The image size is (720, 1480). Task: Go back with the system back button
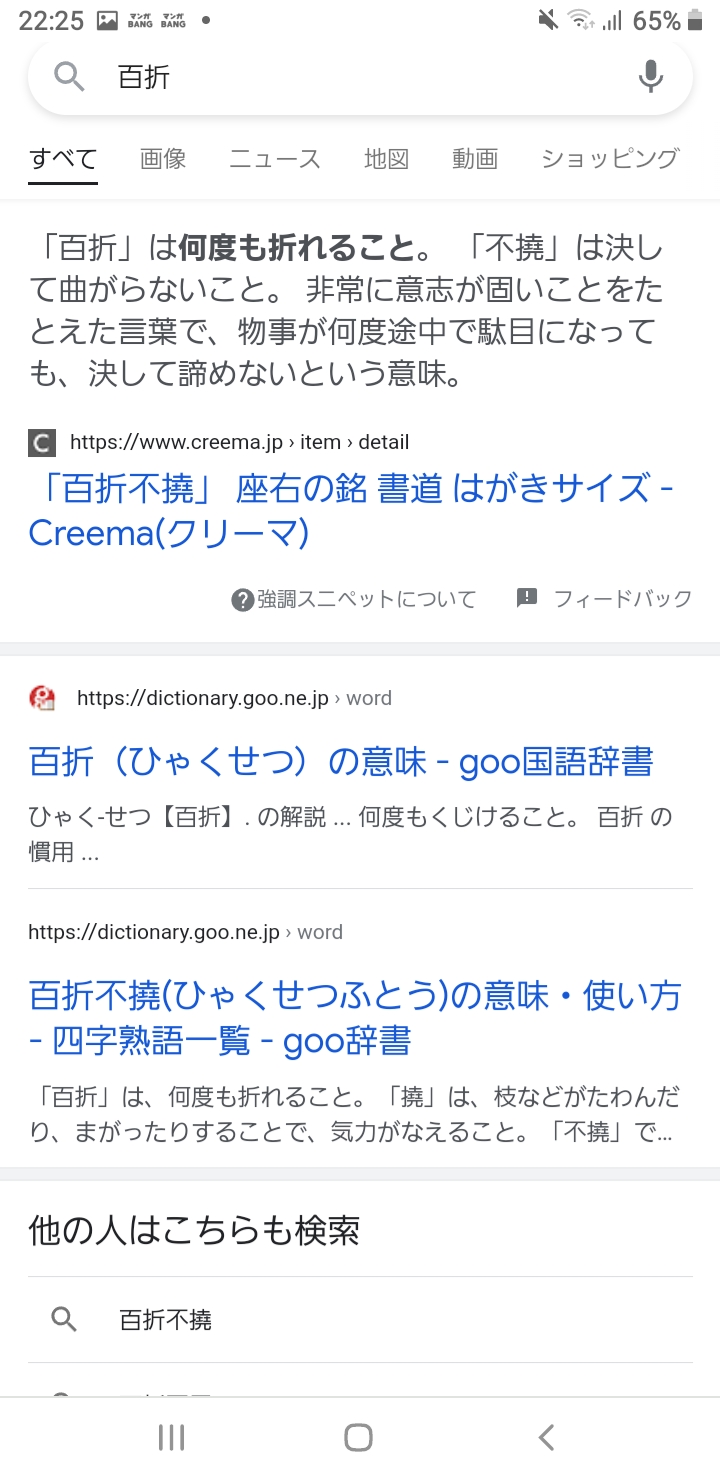(546, 1437)
